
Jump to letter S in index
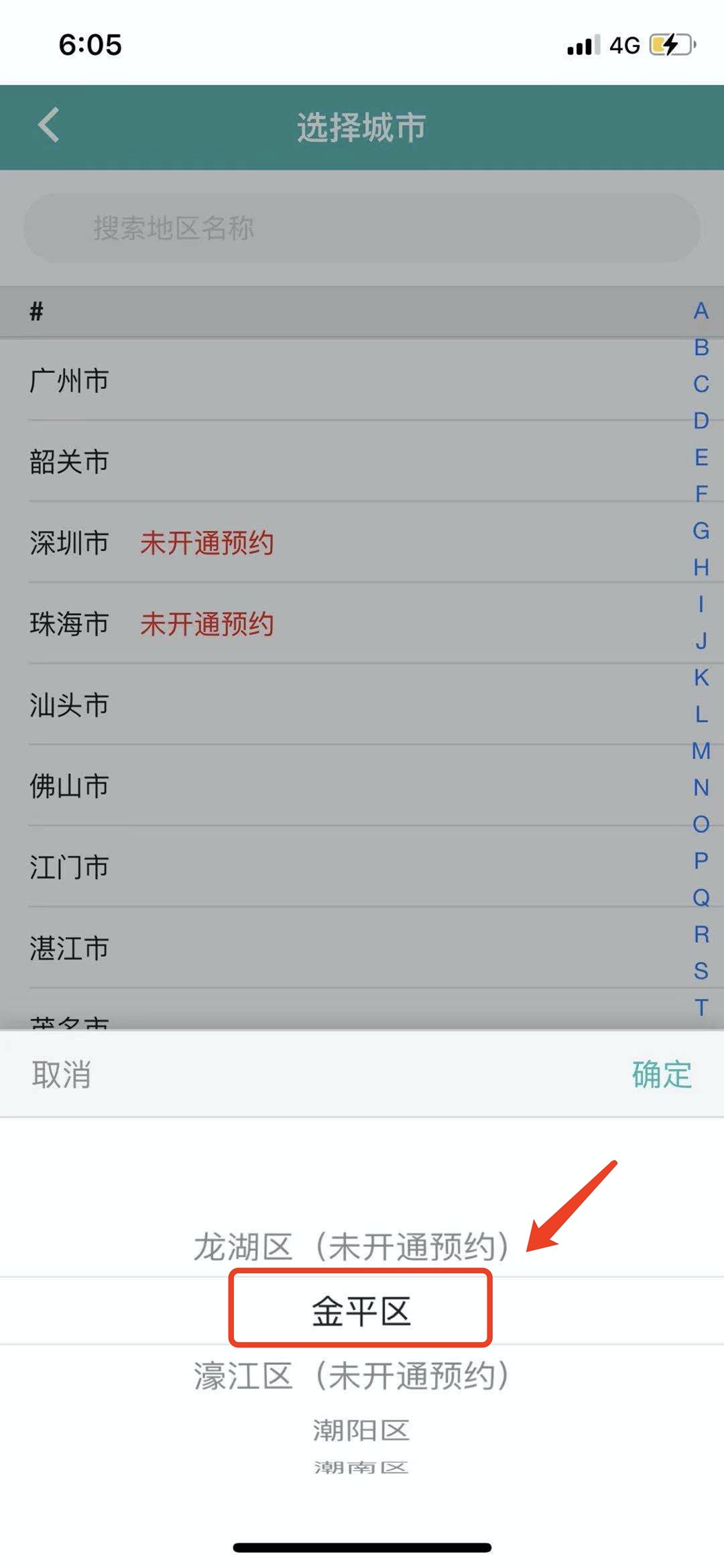701,971
